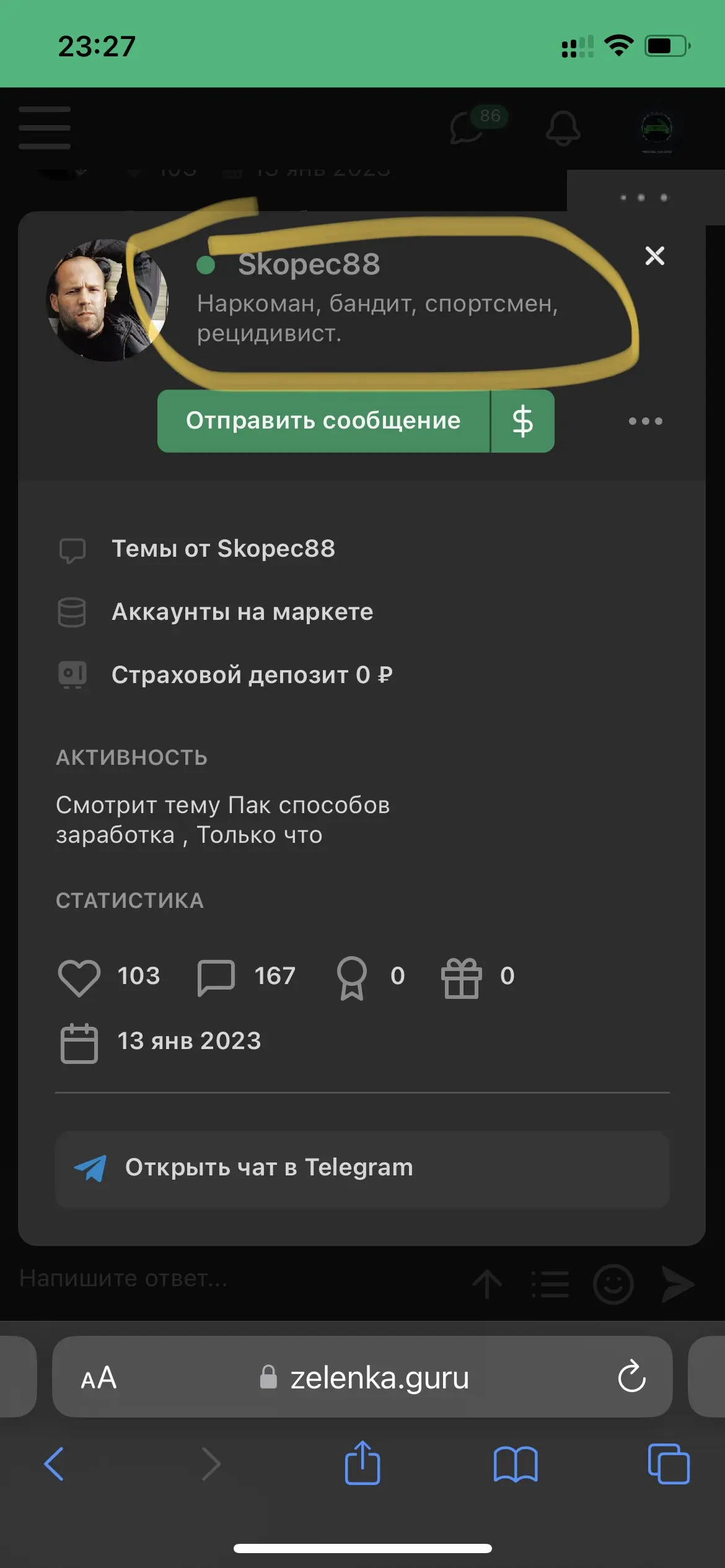Open Skopec88's profile avatar
725x1568 pixels.
(107, 300)
